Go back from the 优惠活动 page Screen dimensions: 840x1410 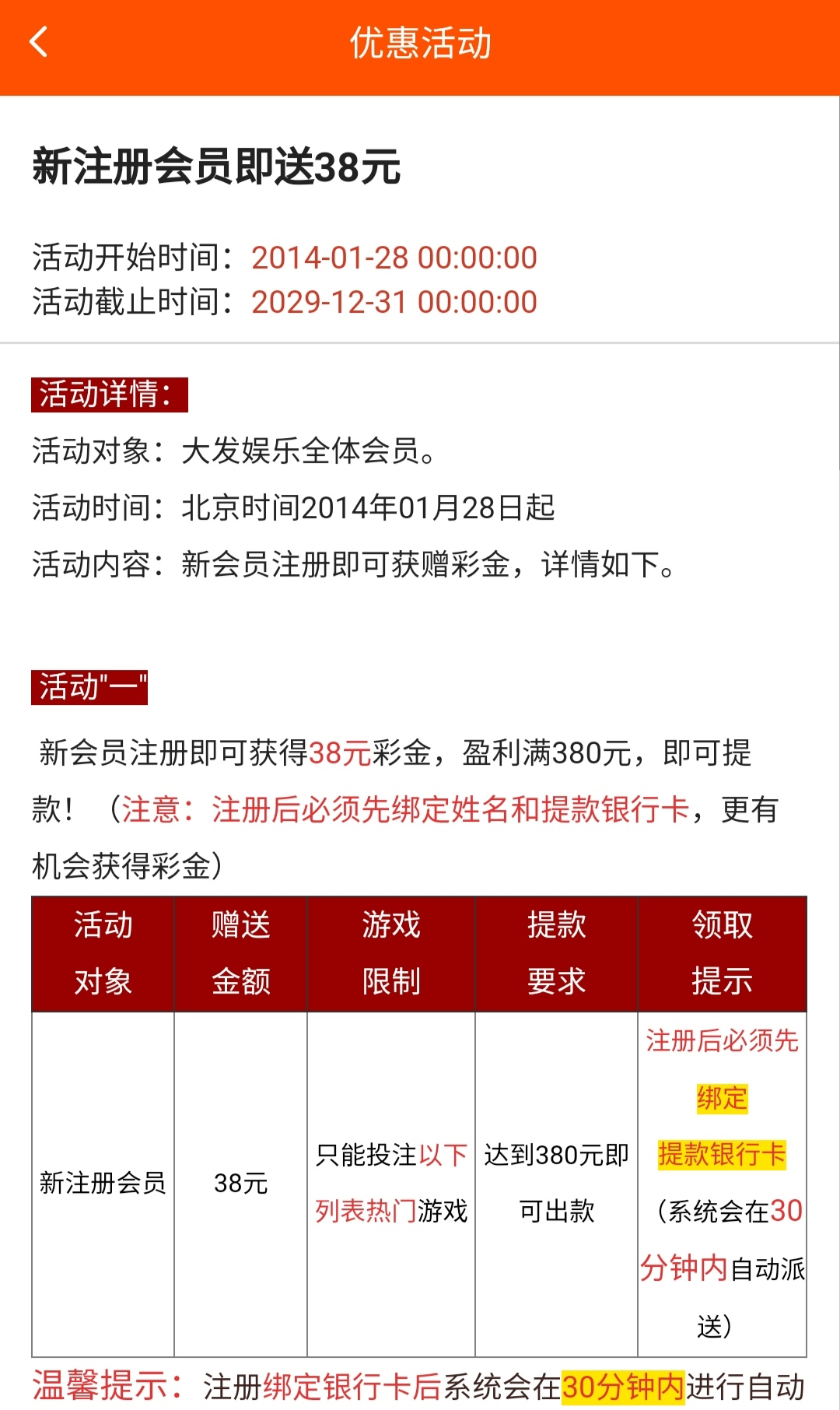point(38,43)
